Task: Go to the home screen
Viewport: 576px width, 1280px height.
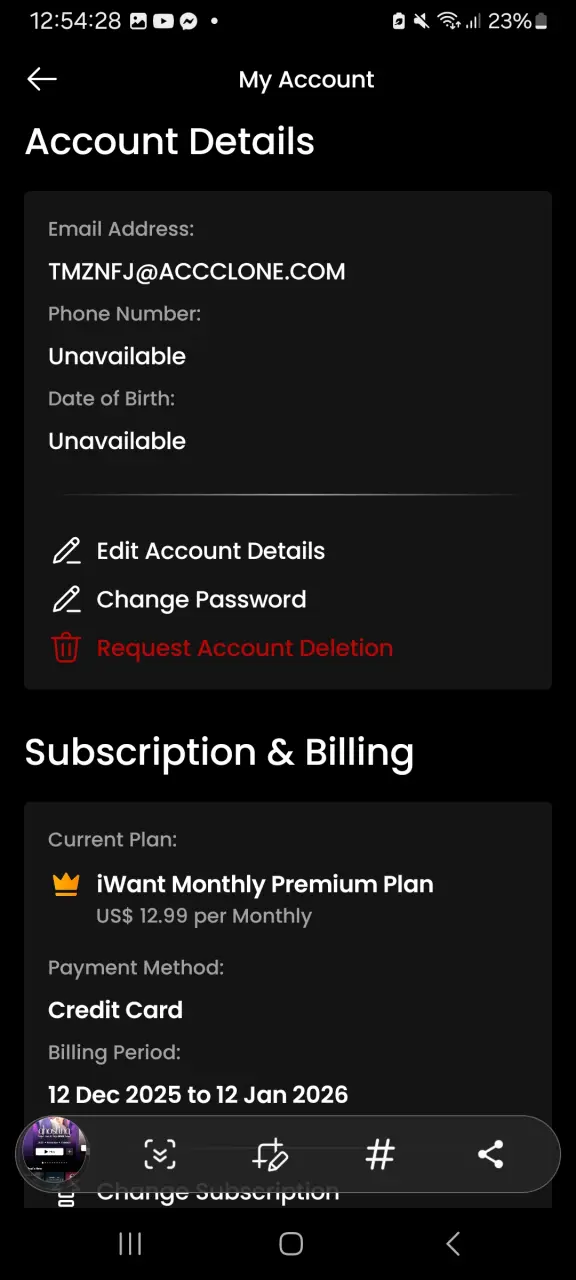Action: point(291,1243)
